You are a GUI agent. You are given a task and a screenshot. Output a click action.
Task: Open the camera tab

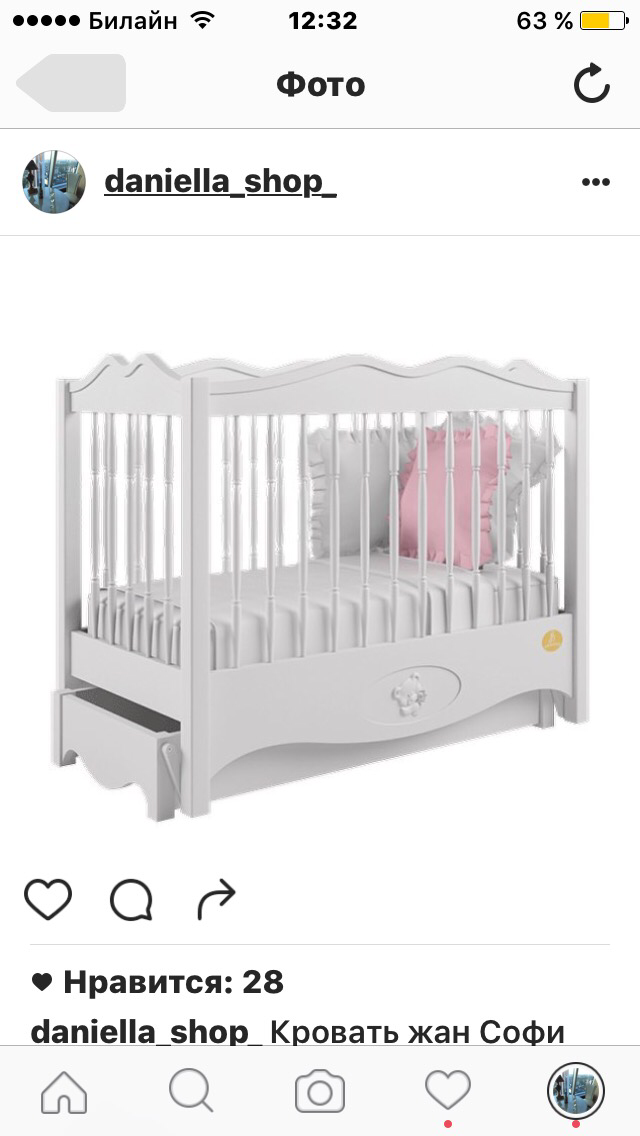point(320,1091)
